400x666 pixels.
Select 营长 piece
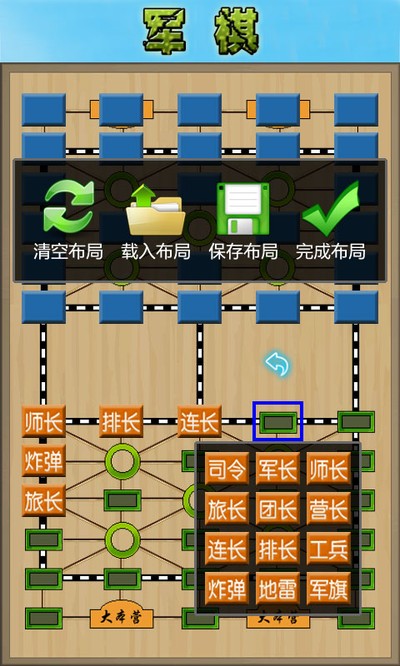point(329,509)
